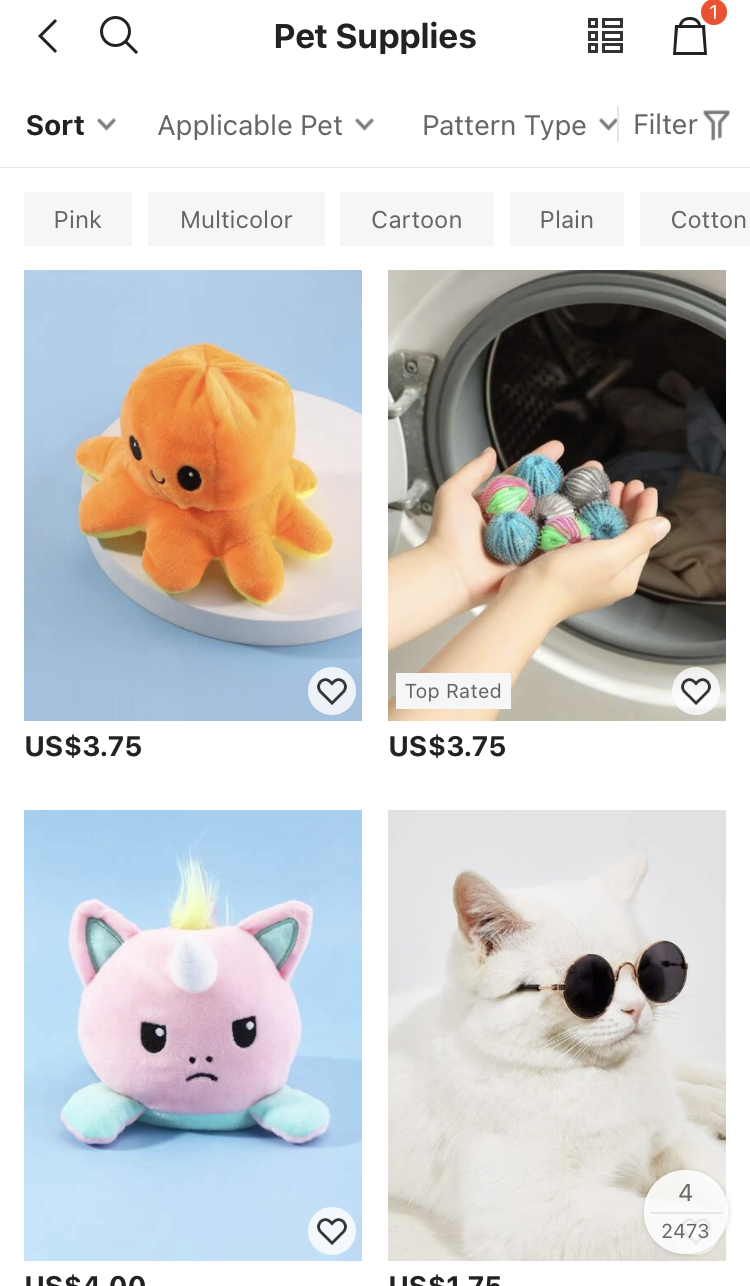
Task: Expand the Pattern Type dropdown
Action: tap(520, 125)
